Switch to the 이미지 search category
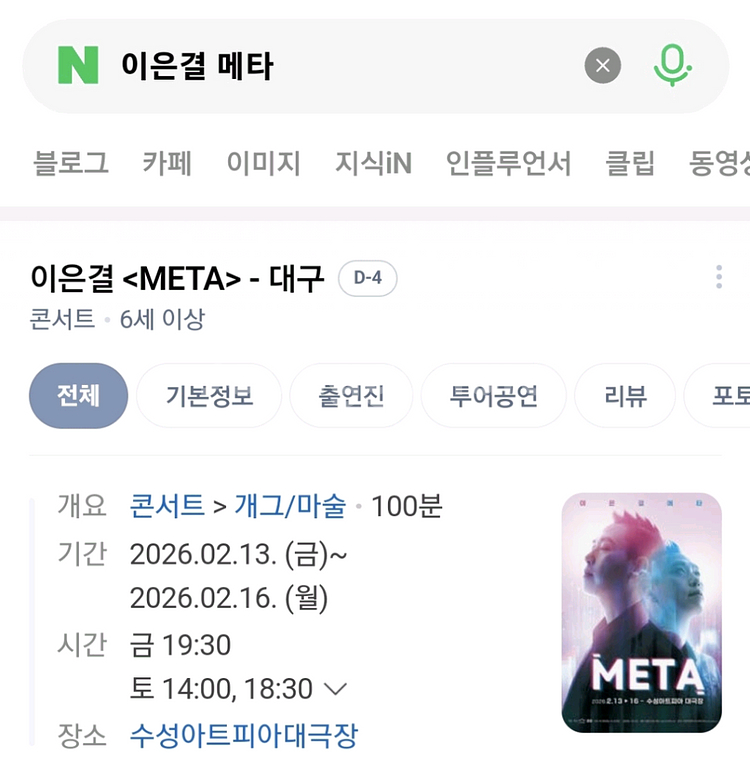Image resolution: width=750 pixels, height=757 pixels. (263, 164)
